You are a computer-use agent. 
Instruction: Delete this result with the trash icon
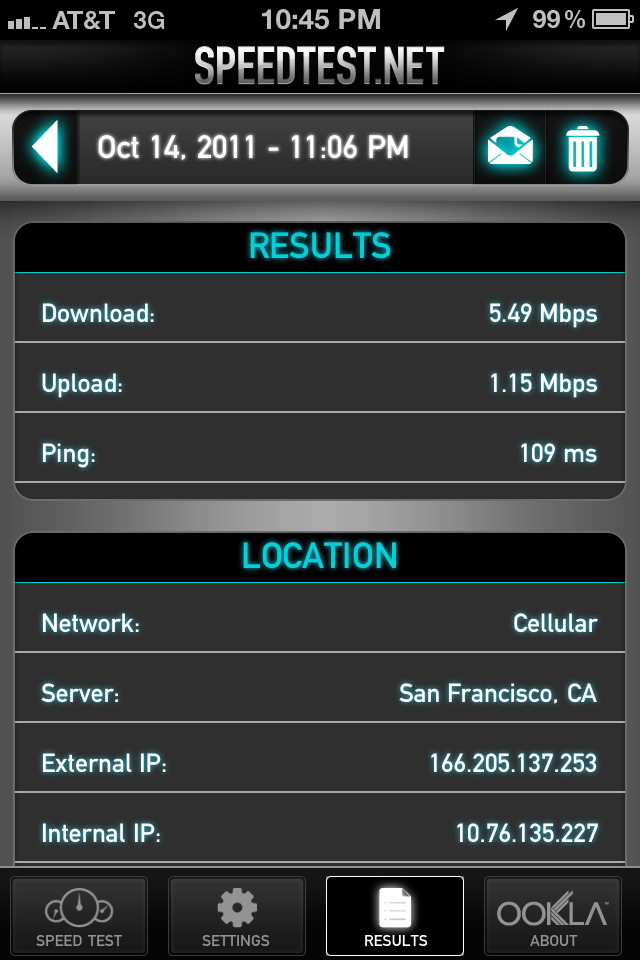(x=582, y=148)
